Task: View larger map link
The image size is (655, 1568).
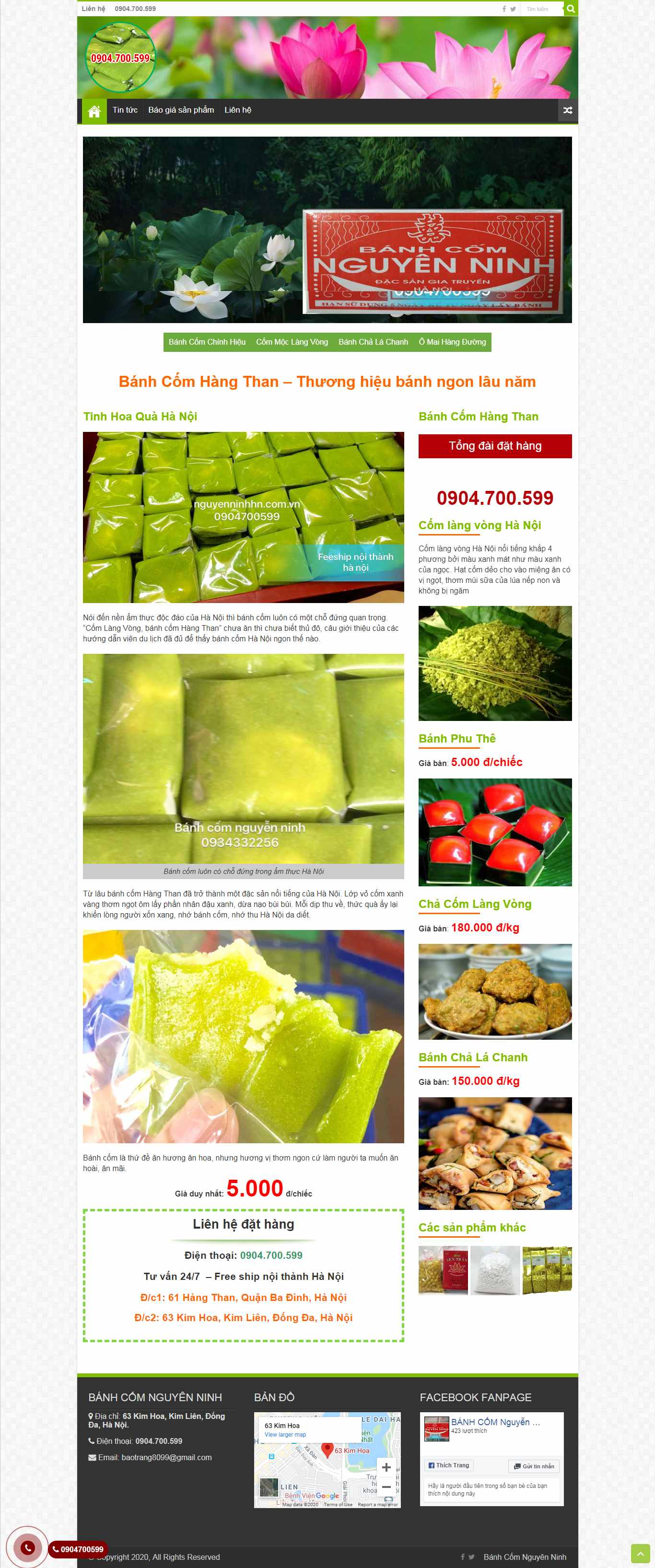Action: pos(285,1435)
